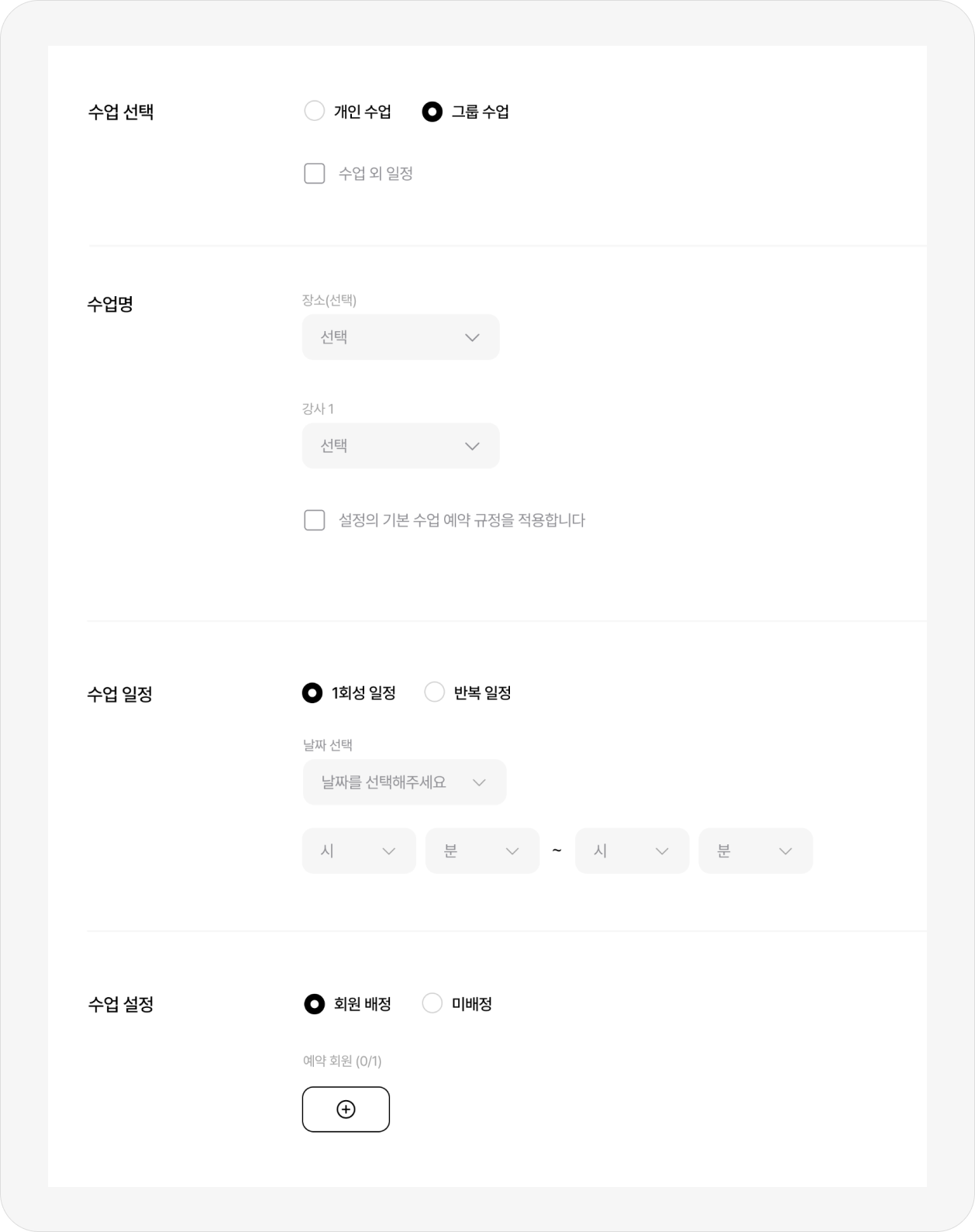
Task: Enable 설정의 기본 수업 예약 규정 checkbox
Action: [x=315, y=520]
